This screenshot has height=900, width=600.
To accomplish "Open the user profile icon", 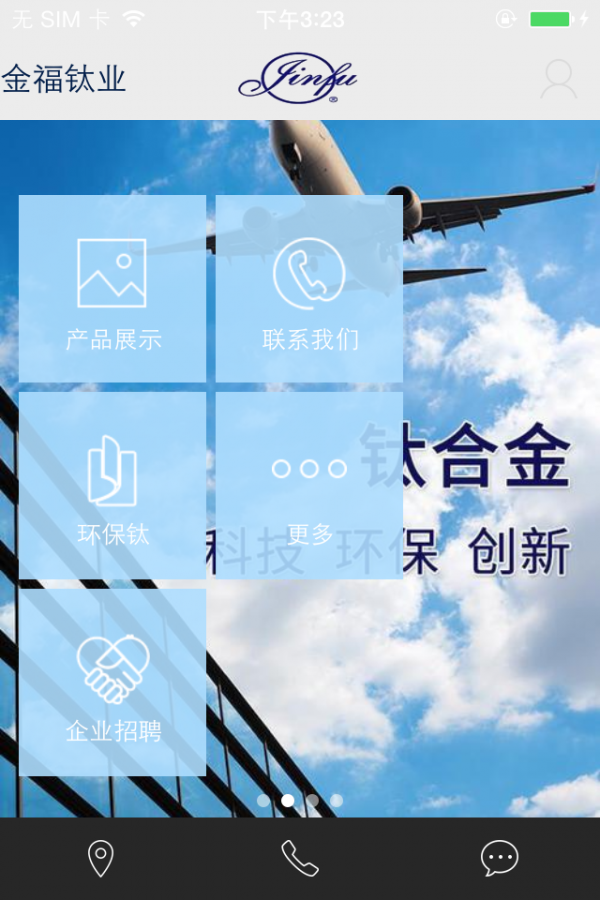I will pyautogui.click(x=558, y=79).
